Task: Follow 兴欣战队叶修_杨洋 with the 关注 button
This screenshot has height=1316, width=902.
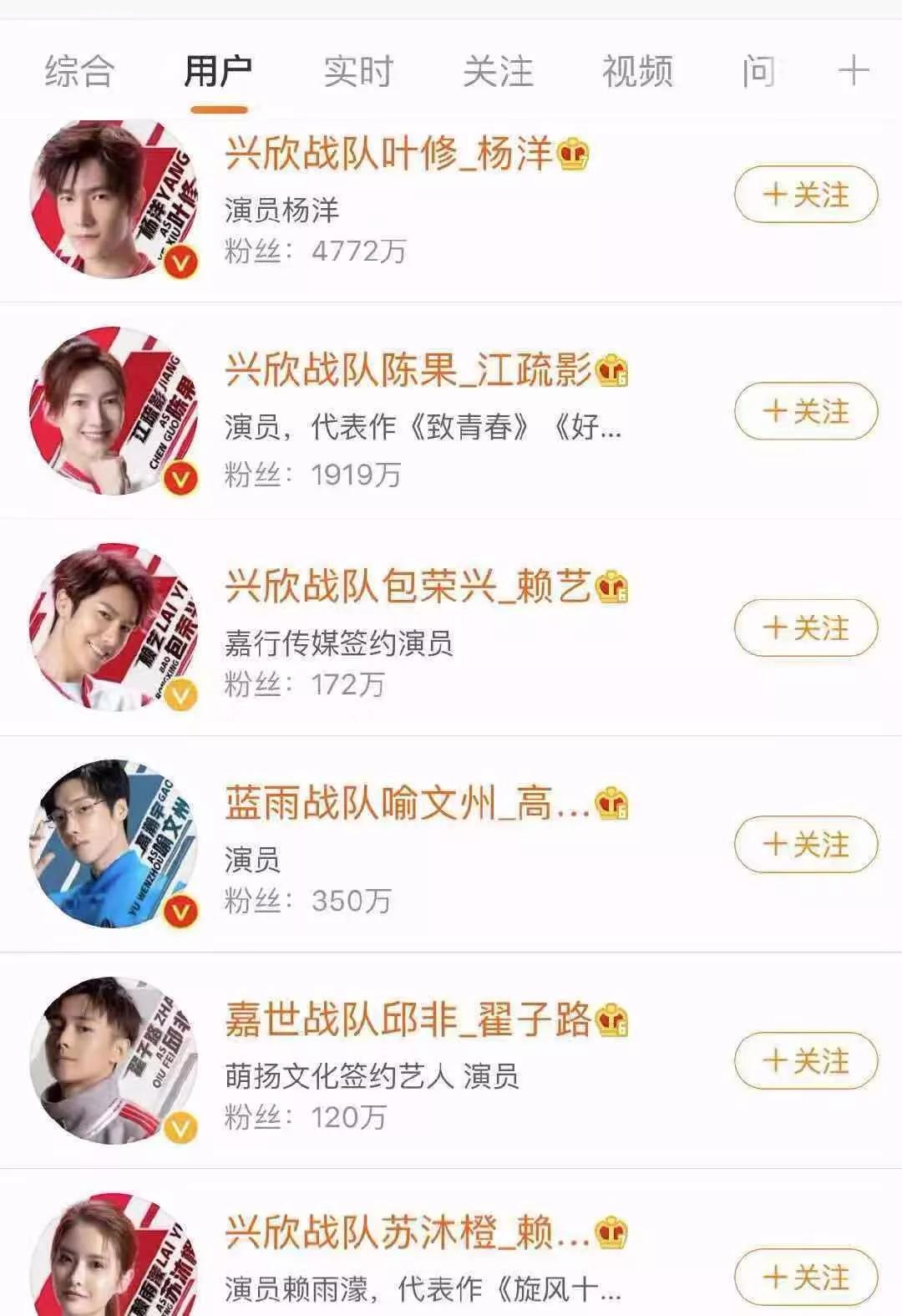Action: pos(804,194)
